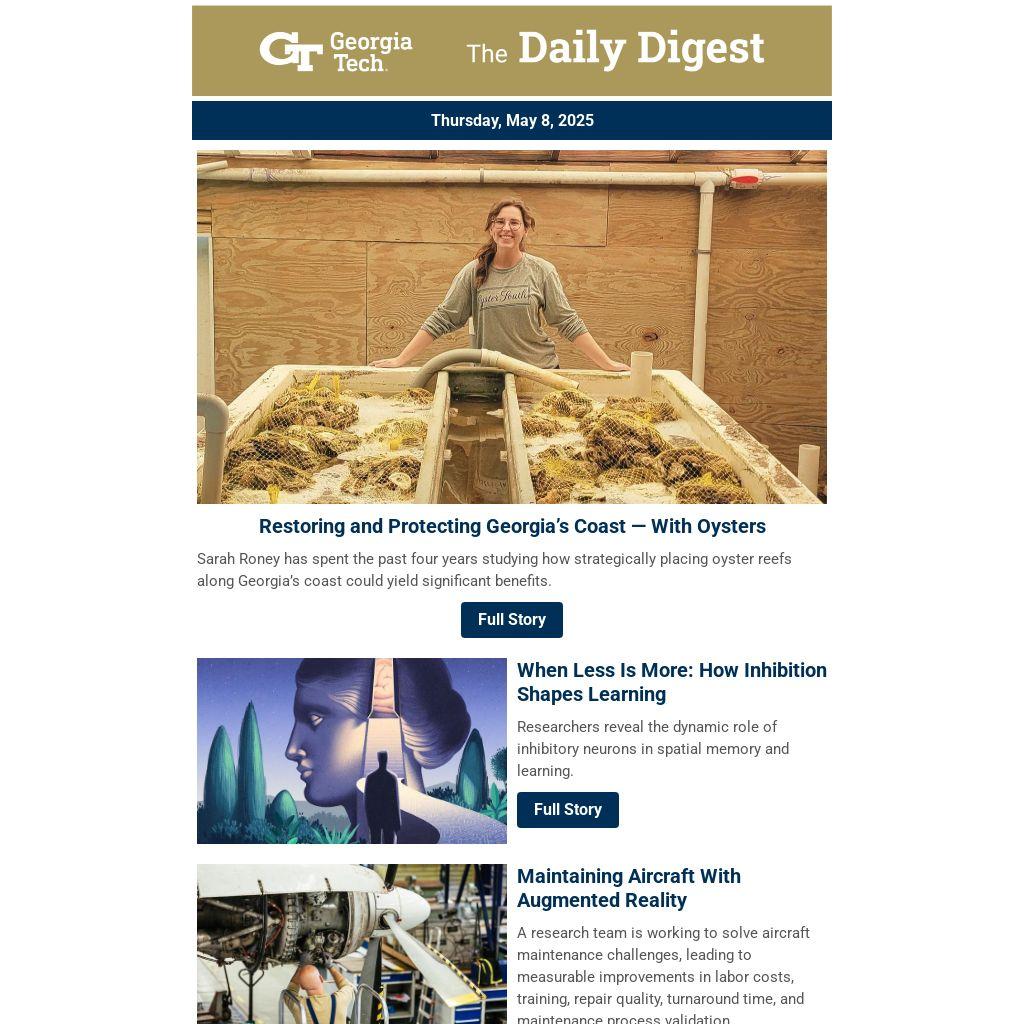Open the When Less Is More headline

(x=671, y=682)
